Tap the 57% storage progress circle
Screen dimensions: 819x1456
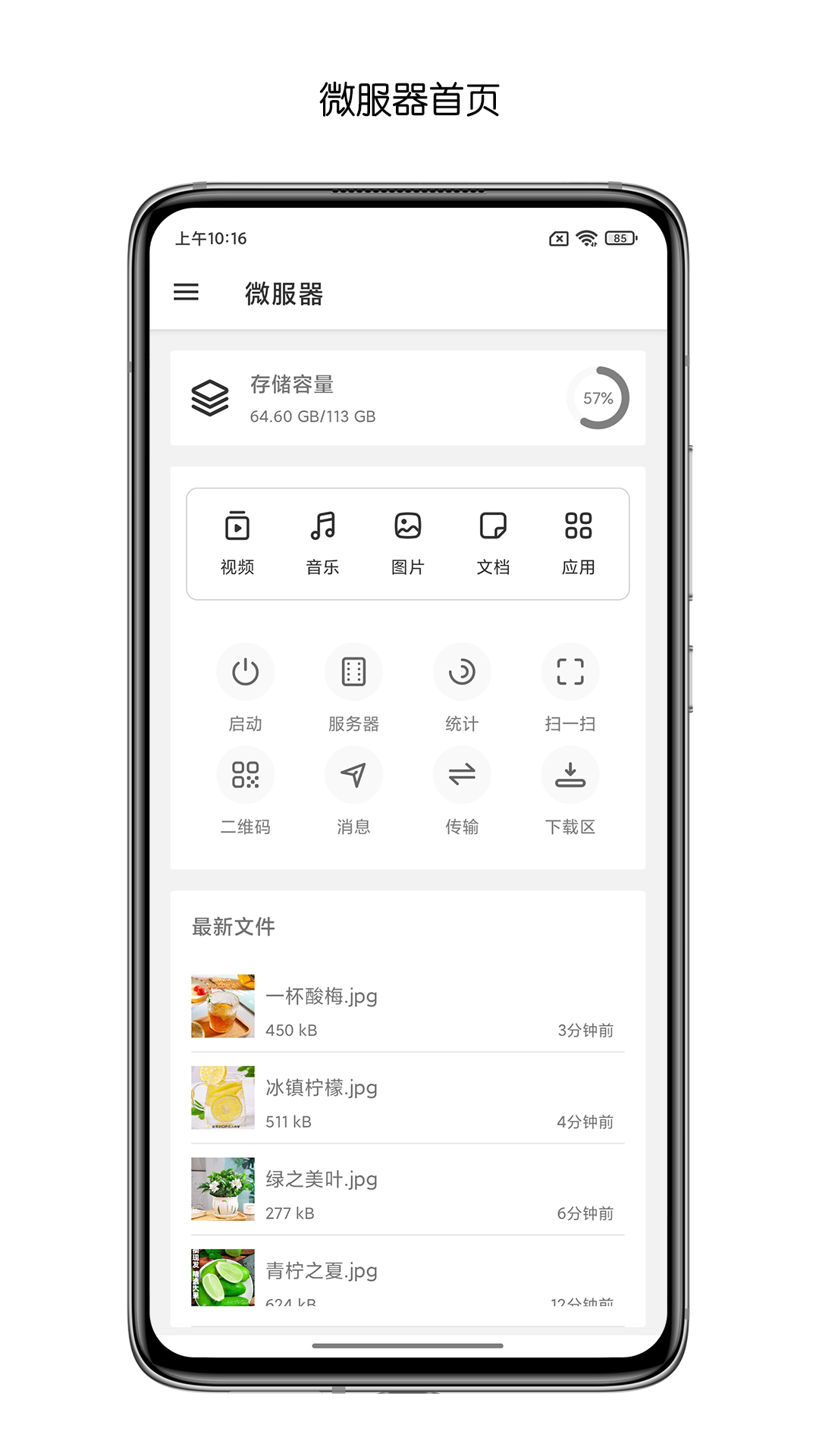(x=598, y=397)
